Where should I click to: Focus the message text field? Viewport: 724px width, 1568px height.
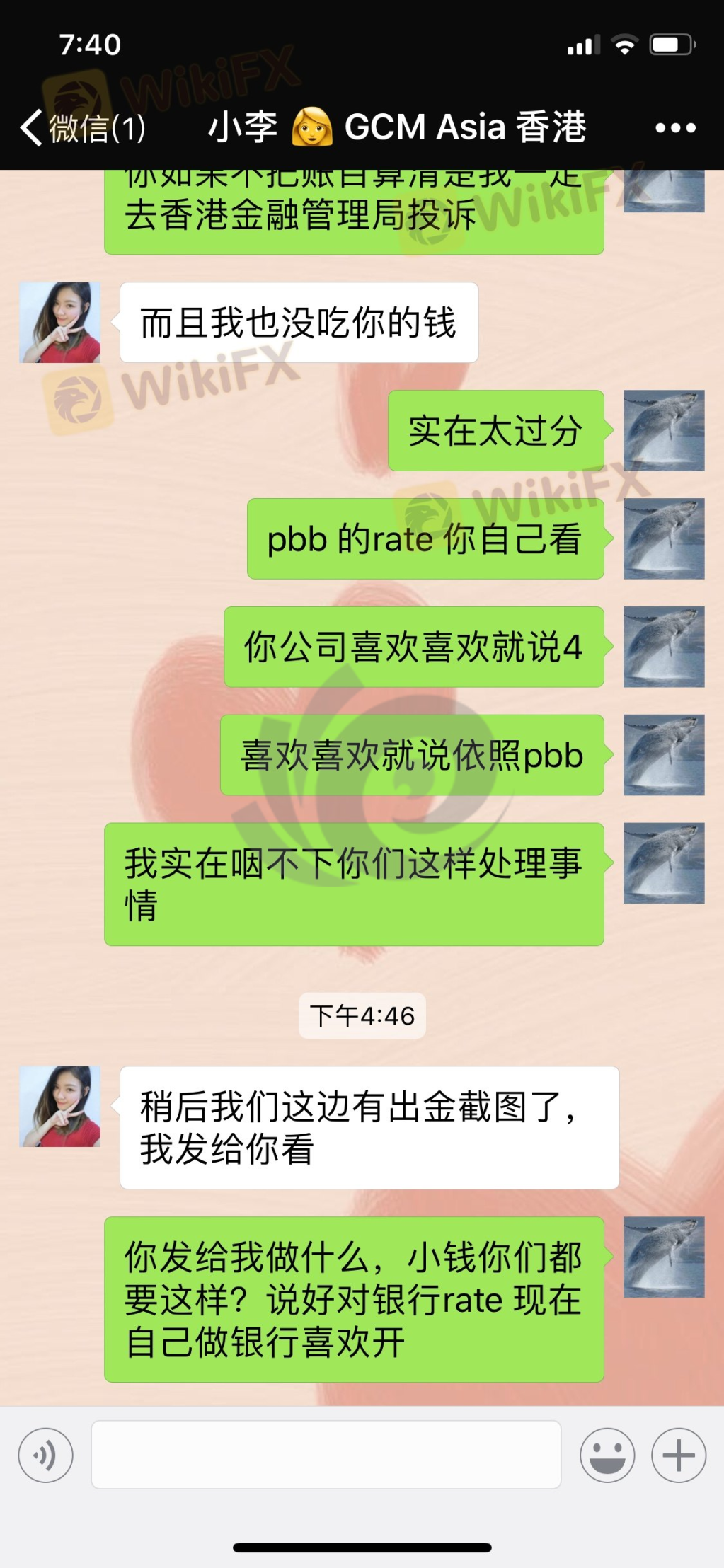click(326, 1455)
